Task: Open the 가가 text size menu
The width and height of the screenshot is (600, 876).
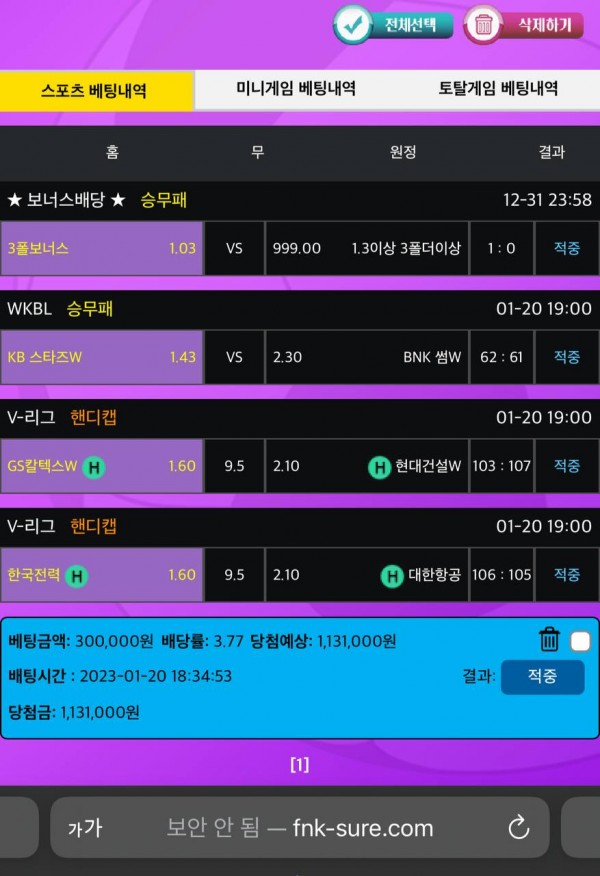Action: pos(85,828)
